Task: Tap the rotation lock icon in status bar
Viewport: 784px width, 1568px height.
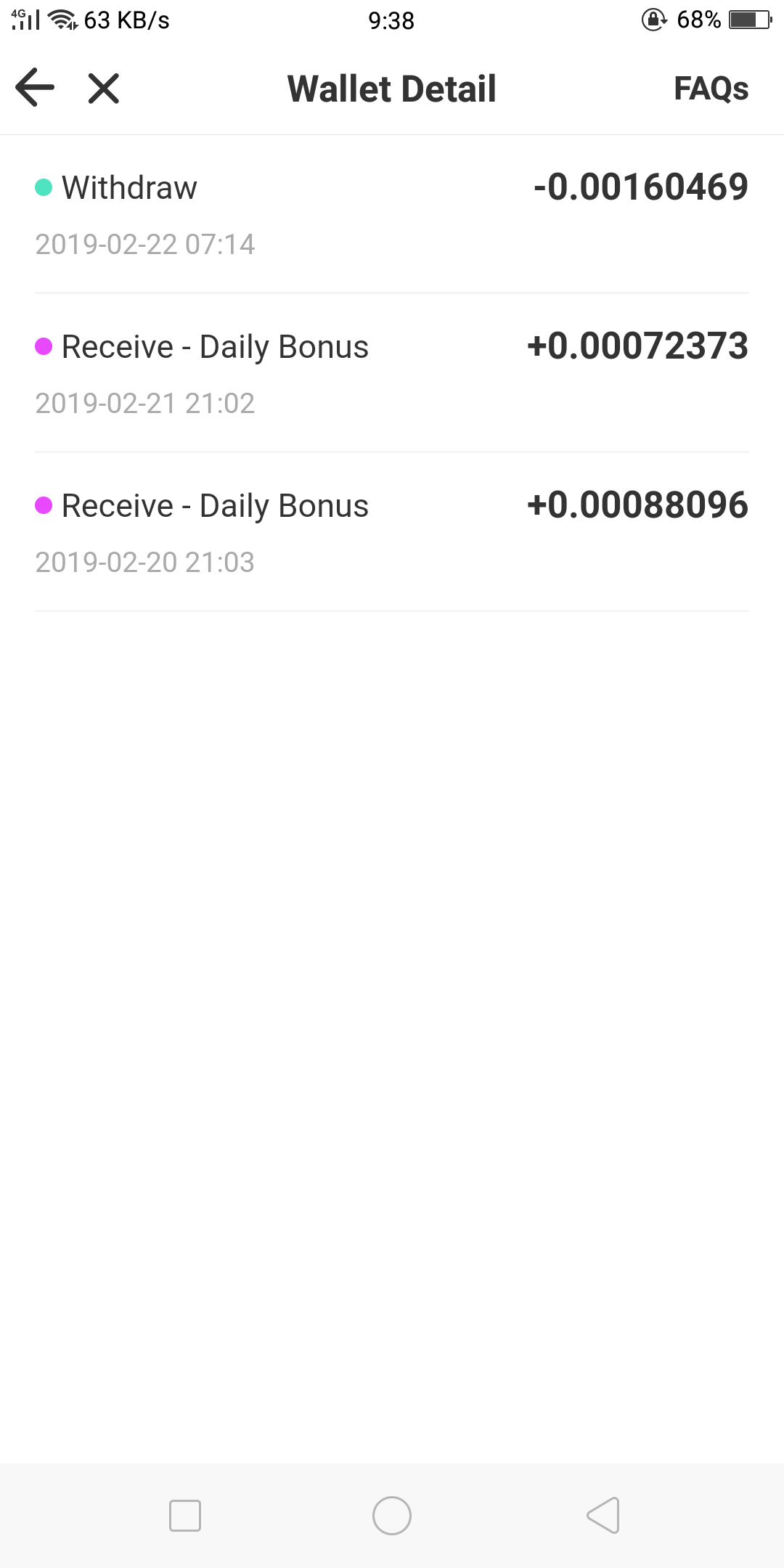Action: 654,20
